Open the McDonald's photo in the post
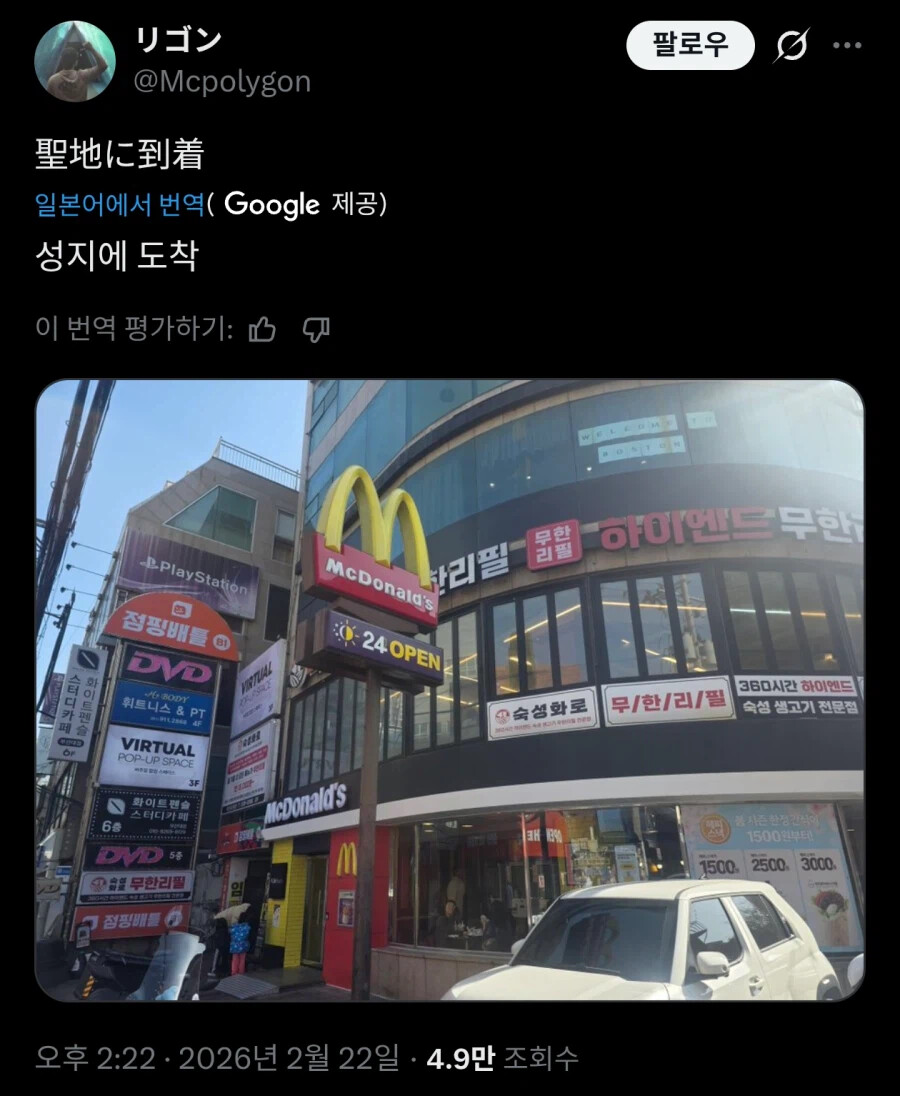Viewport: 900px width, 1096px height. click(450, 690)
